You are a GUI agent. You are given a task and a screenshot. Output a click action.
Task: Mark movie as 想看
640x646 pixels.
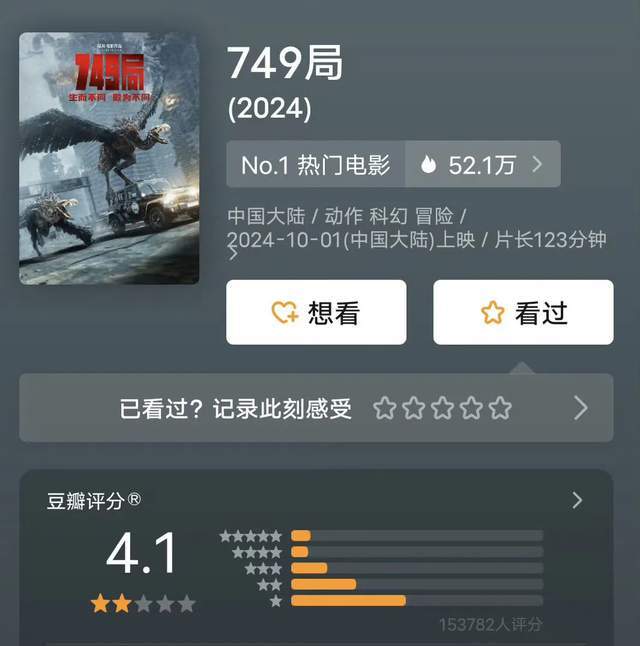click(x=316, y=313)
